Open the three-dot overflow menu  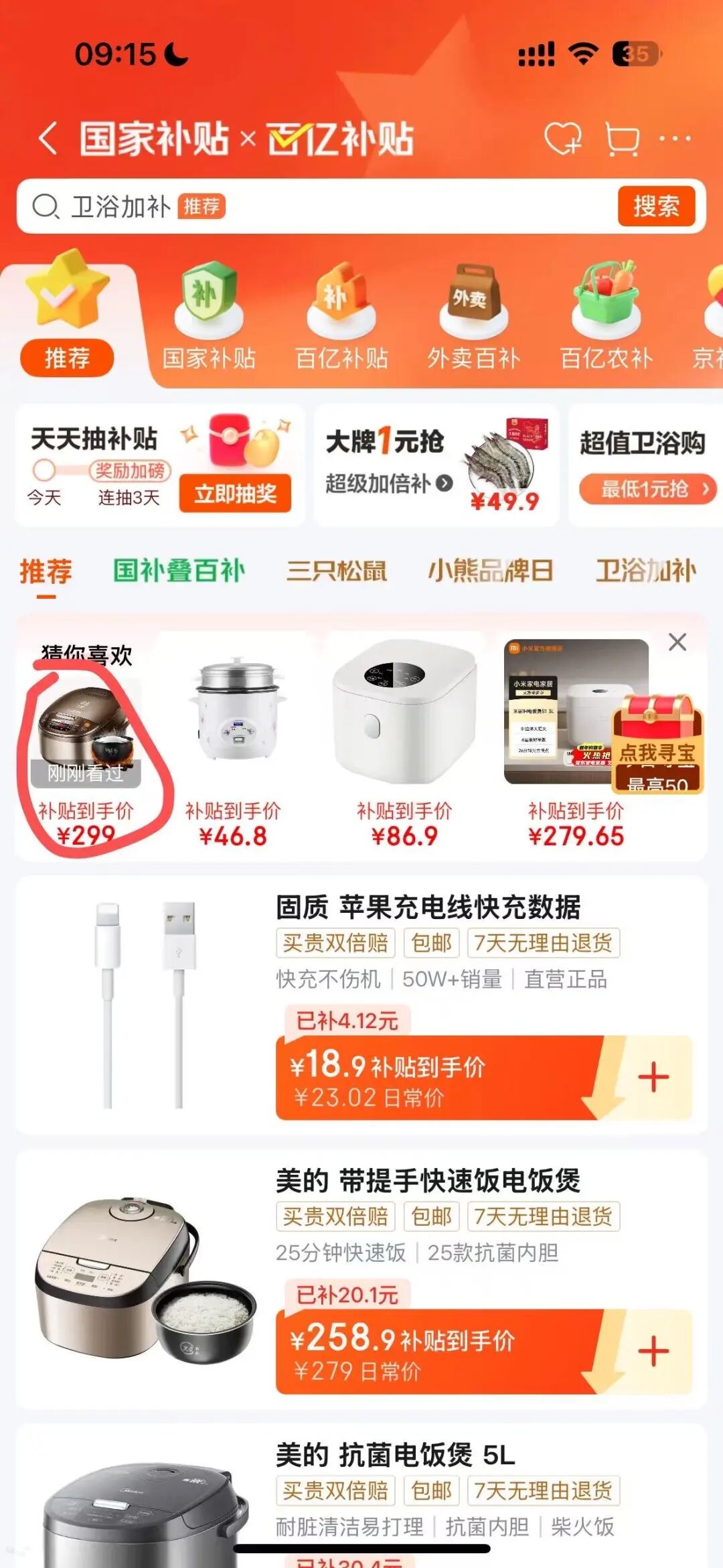pyautogui.click(x=675, y=139)
